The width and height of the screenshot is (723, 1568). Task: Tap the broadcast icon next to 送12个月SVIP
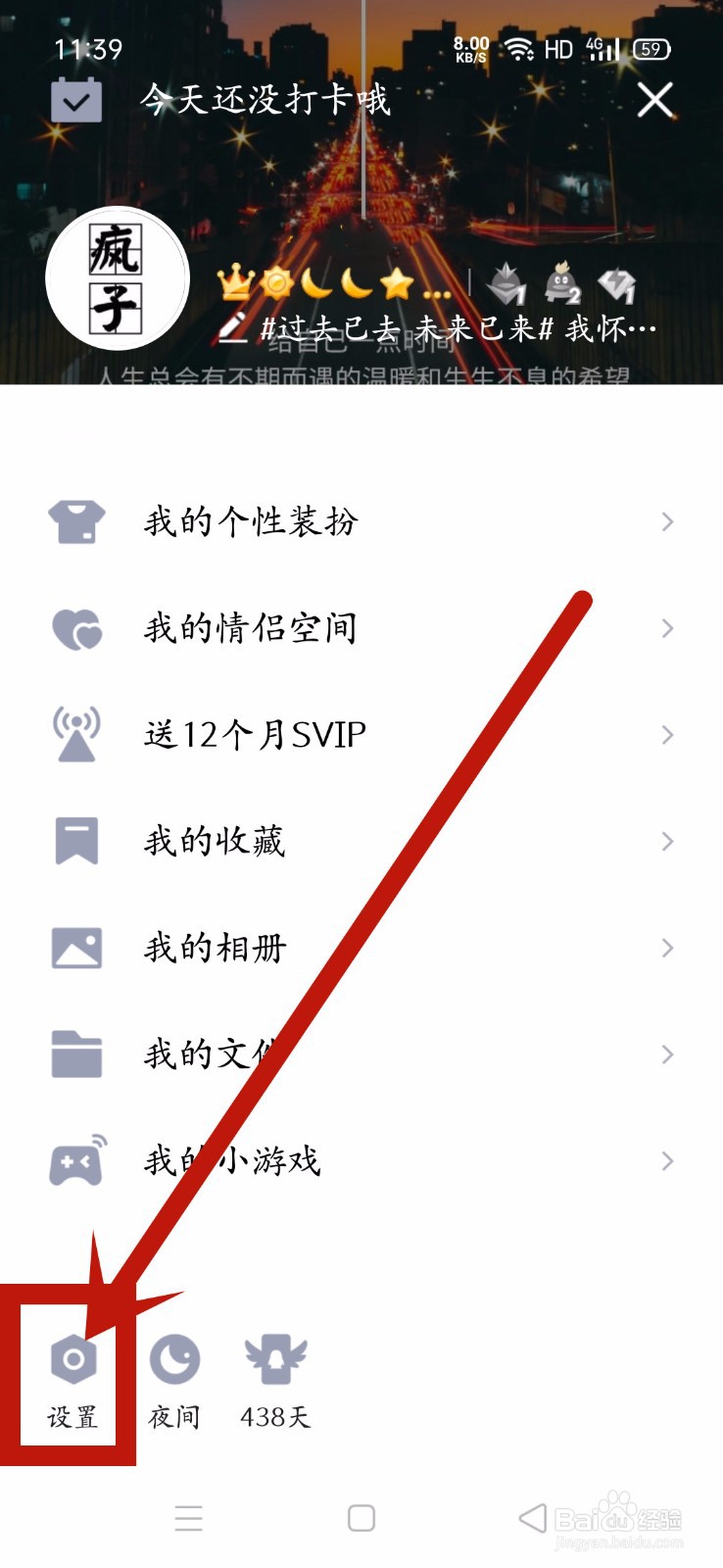pos(76,733)
